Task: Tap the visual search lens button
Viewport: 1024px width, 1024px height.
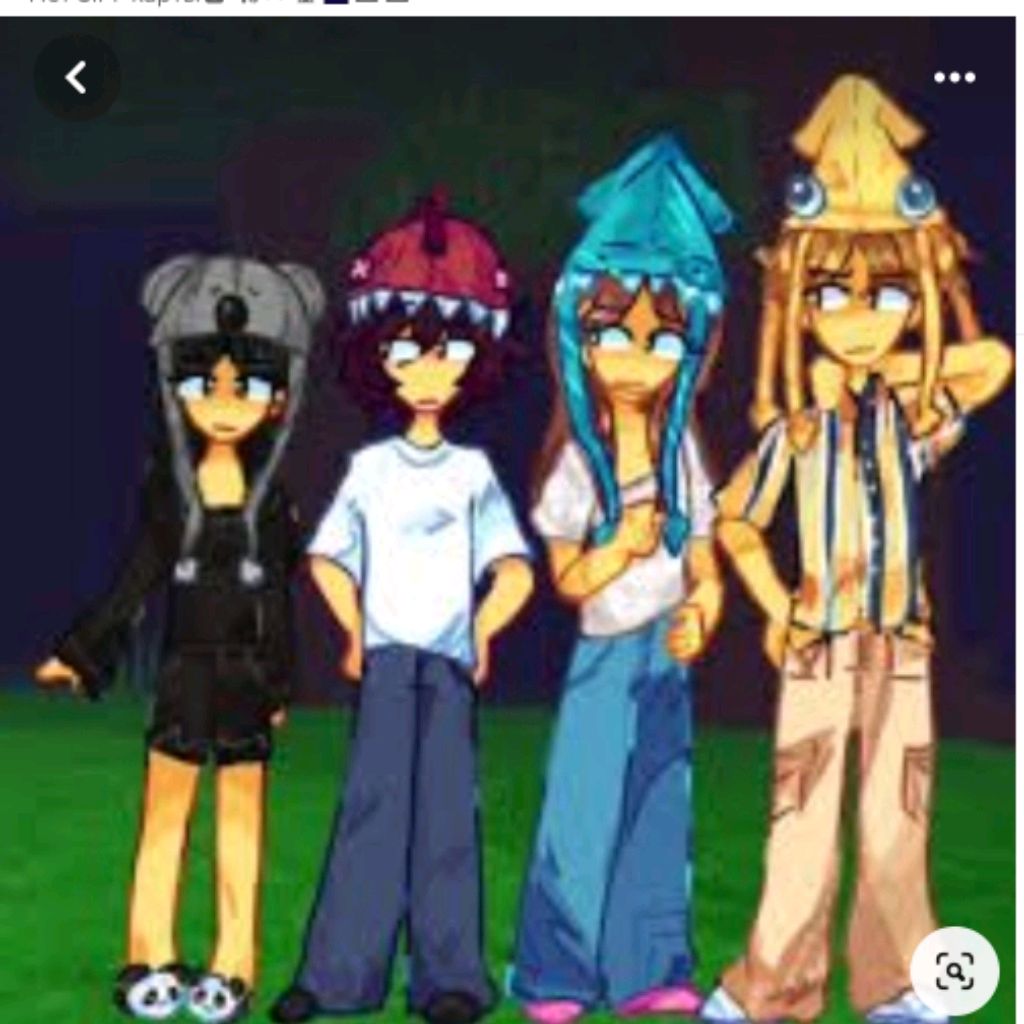Action: (x=954, y=969)
